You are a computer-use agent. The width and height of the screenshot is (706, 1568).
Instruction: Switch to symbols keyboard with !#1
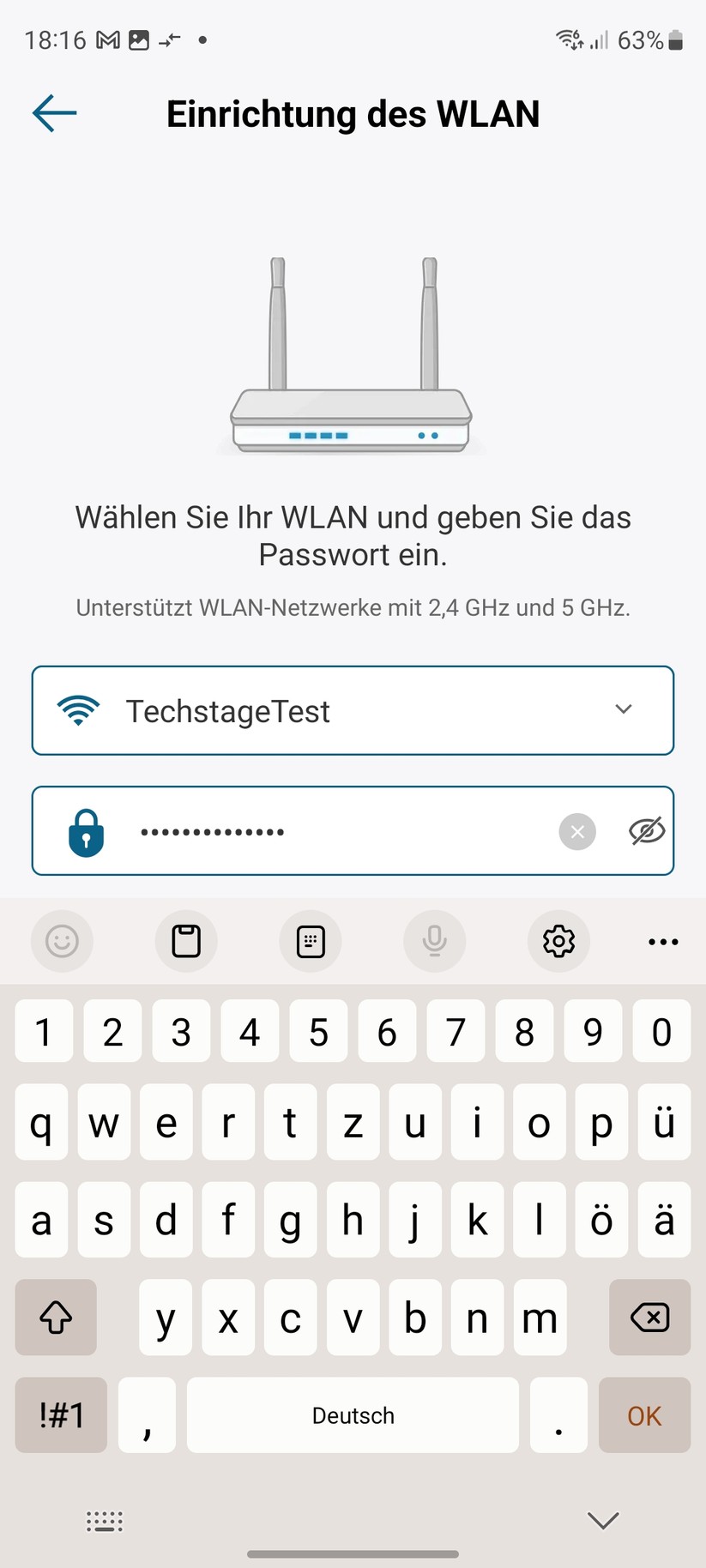tap(61, 1415)
